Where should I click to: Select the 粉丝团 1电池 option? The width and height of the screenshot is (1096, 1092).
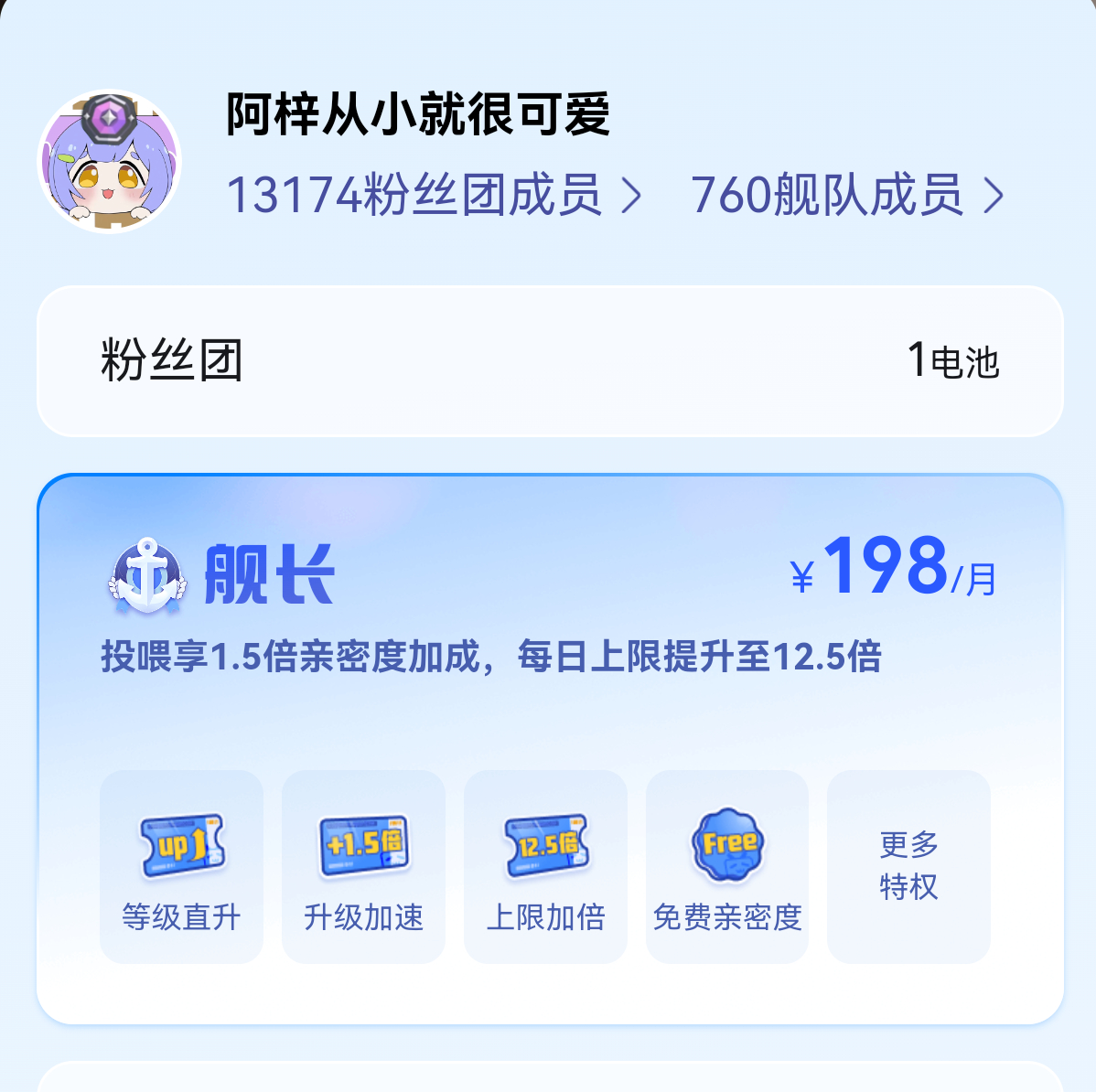(x=550, y=361)
